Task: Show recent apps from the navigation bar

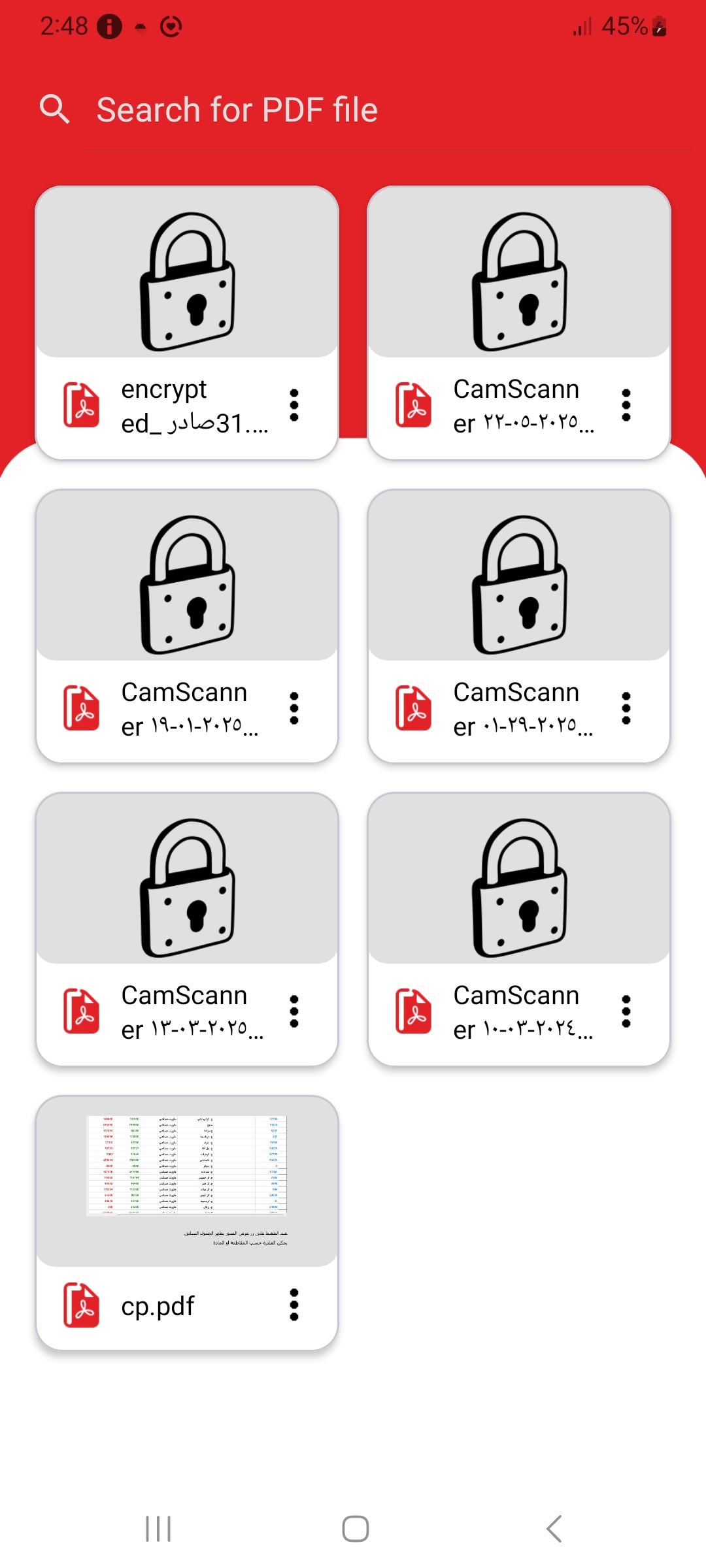Action: pyautogui.click(x=158, y=1529)
